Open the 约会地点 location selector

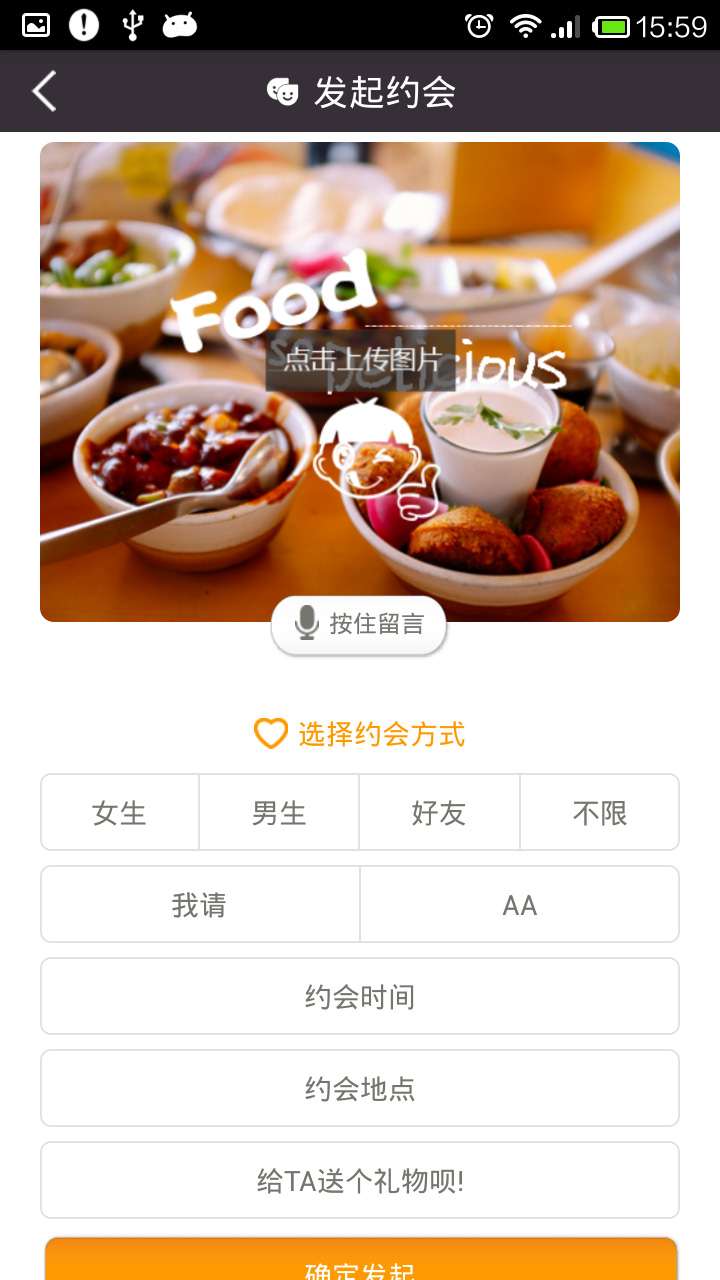[360, 1088]
